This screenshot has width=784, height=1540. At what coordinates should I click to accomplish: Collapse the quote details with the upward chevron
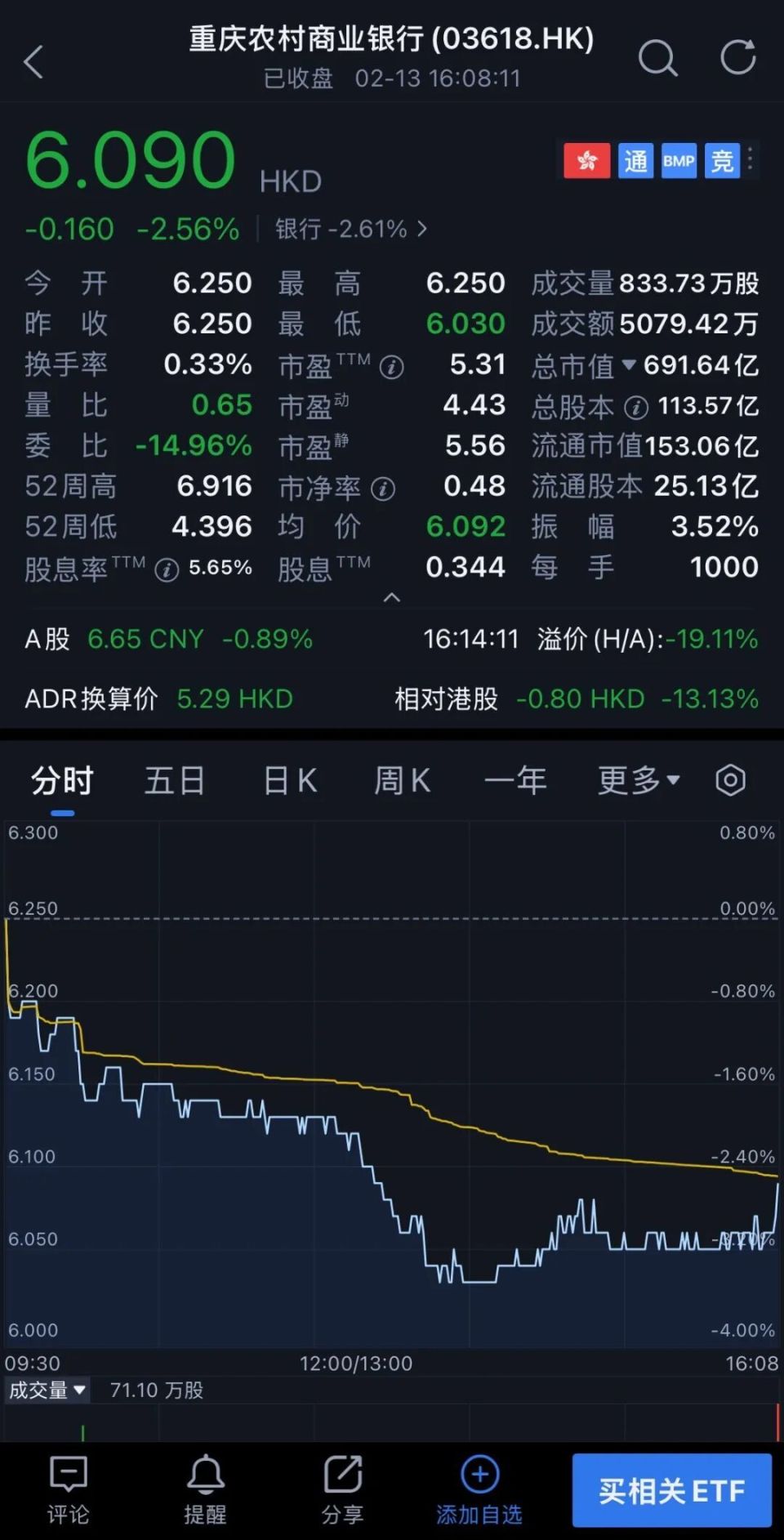(x=392, y=598)
